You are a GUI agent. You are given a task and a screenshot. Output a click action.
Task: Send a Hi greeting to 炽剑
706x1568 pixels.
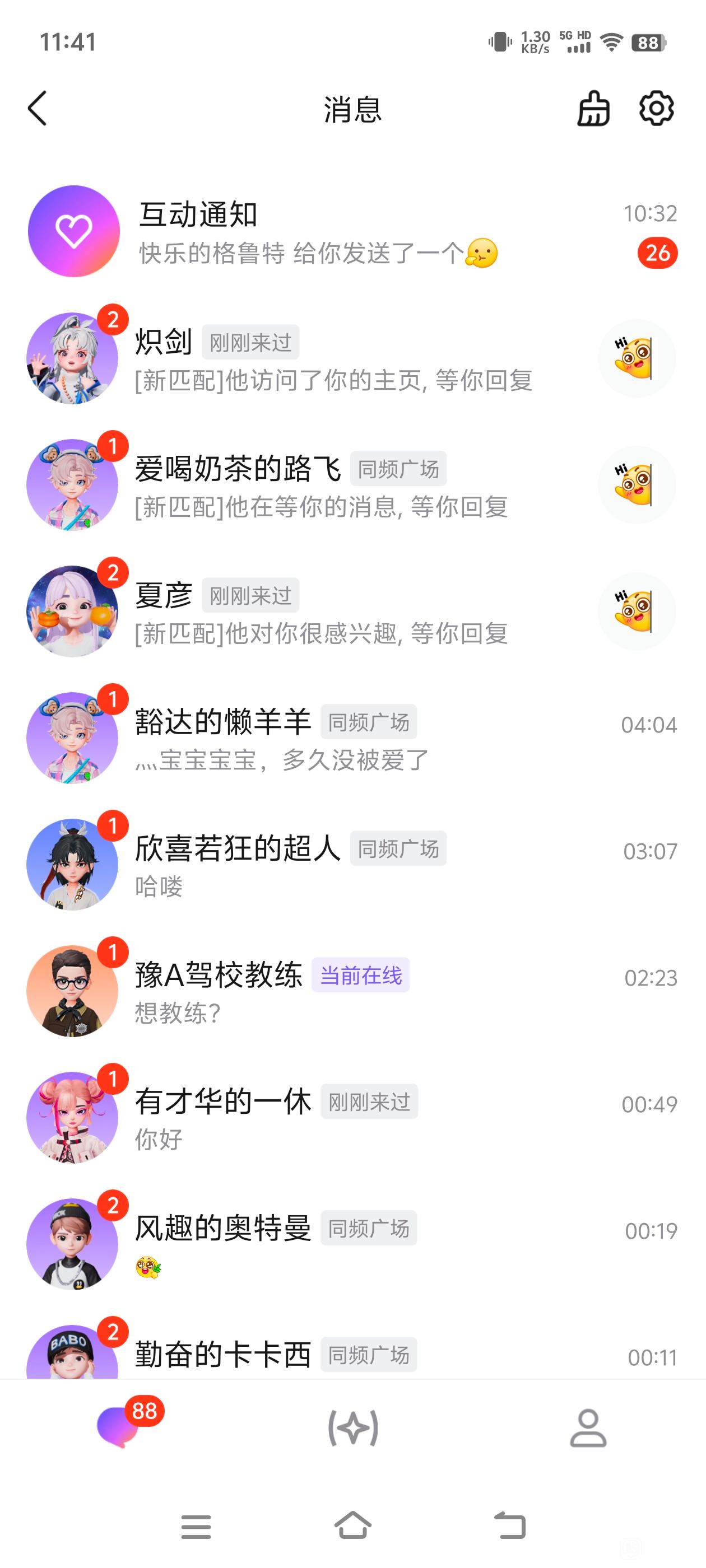[x=636, y=358]
